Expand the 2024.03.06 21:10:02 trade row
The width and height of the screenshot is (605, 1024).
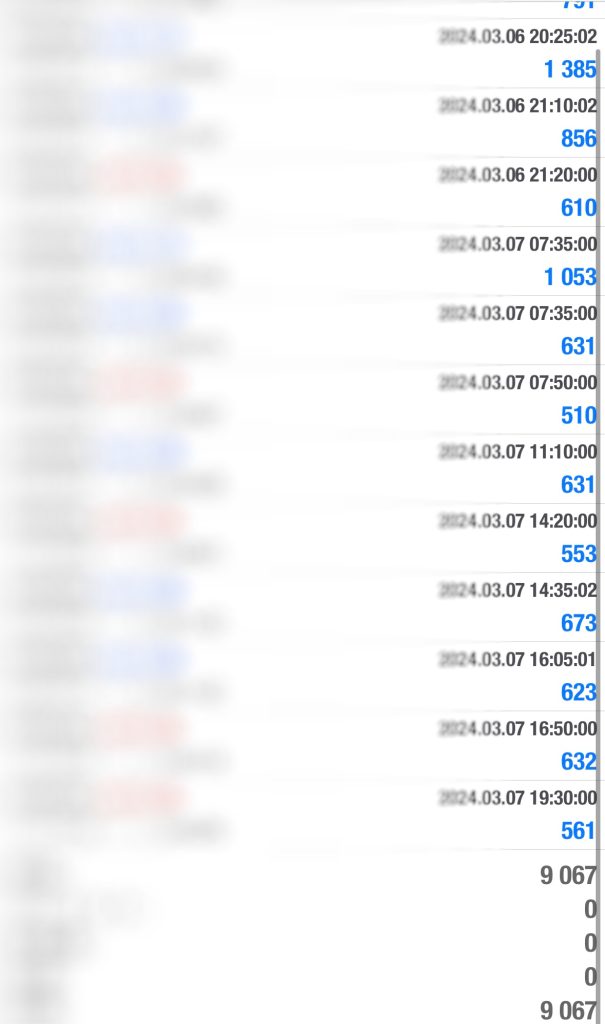(300, 122)
